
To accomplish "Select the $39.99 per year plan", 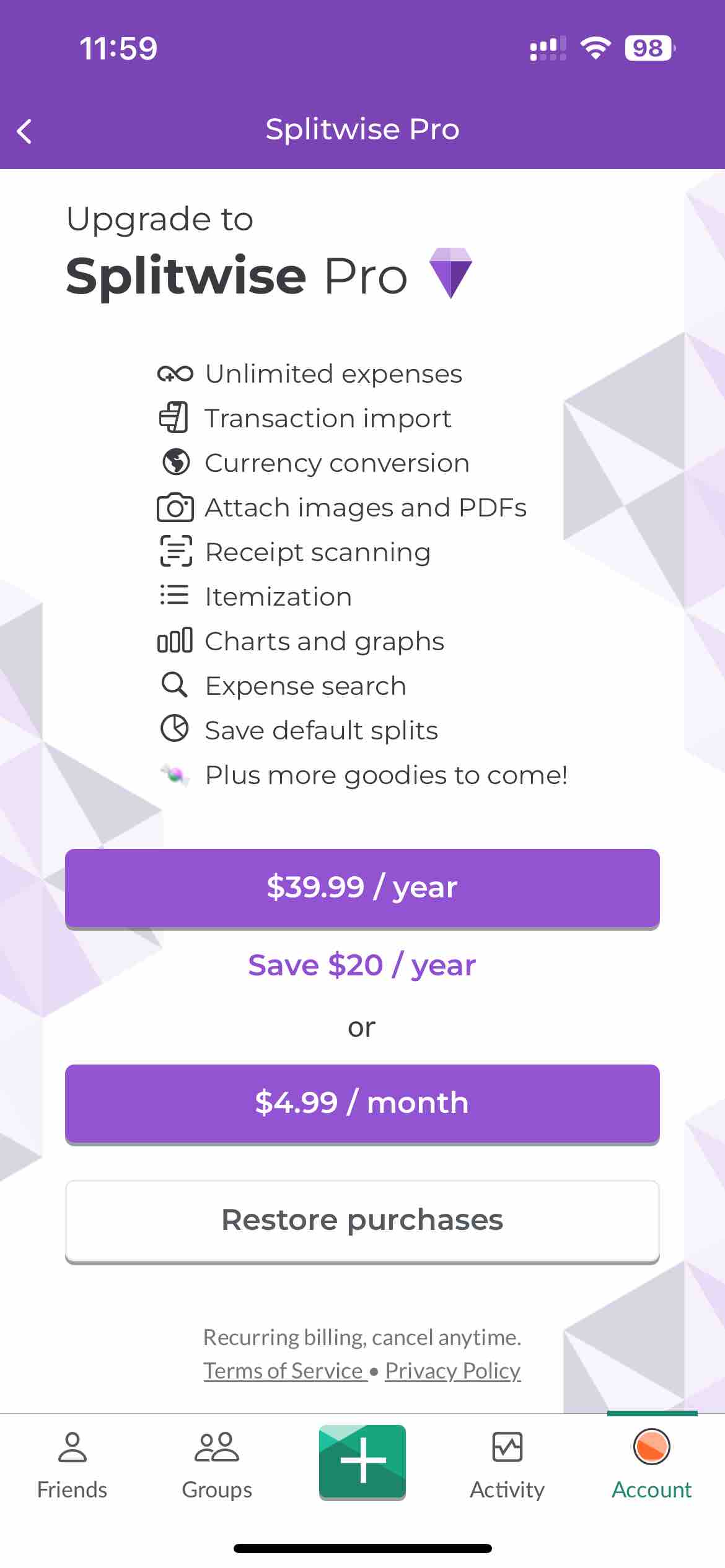I will (362, 888).
